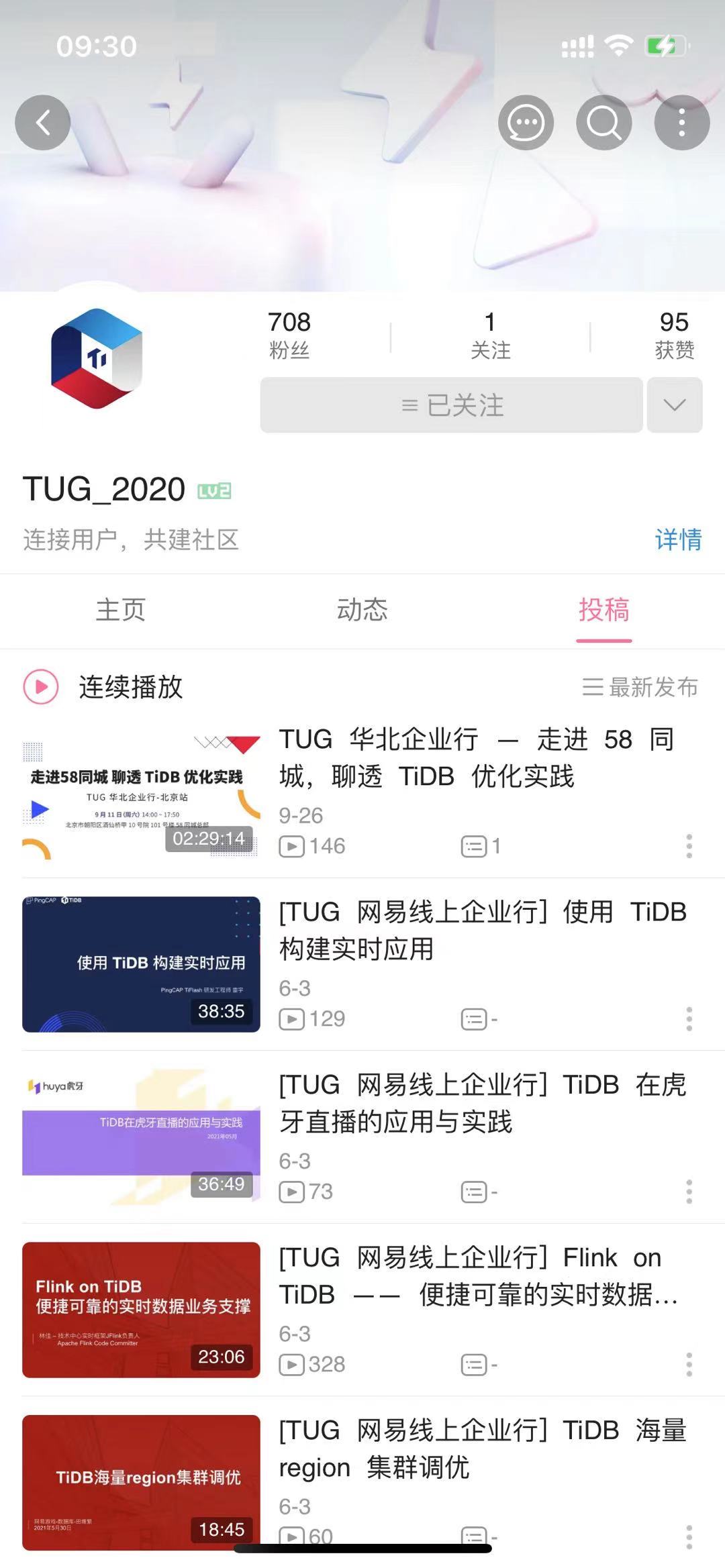This screenshot has width=725, height=1568.
Task: Switch to the 主页 tab
Action: tap(121, 610)
